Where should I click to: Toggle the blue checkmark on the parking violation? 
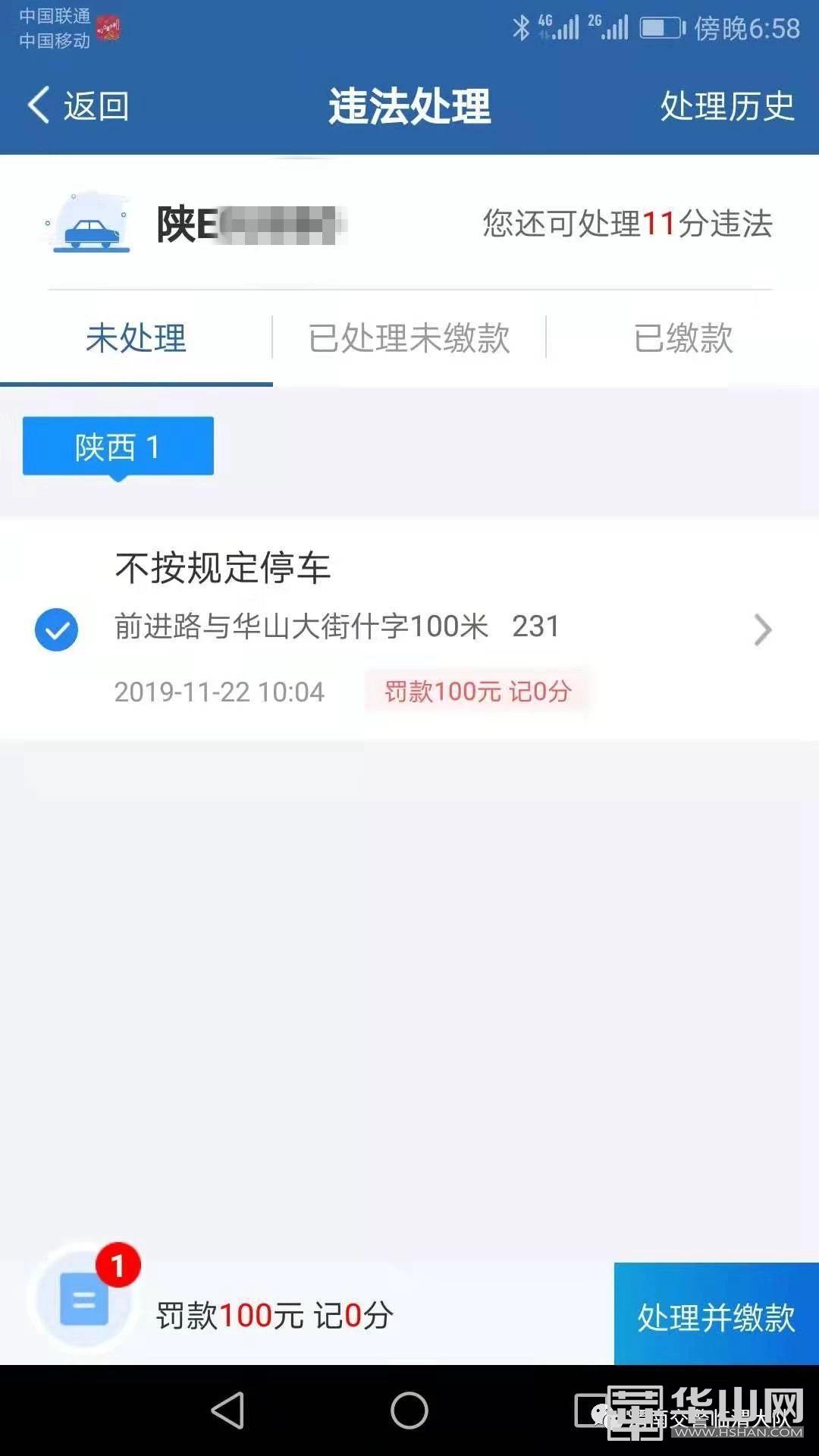pyautogui.click(x=56, y=629)
